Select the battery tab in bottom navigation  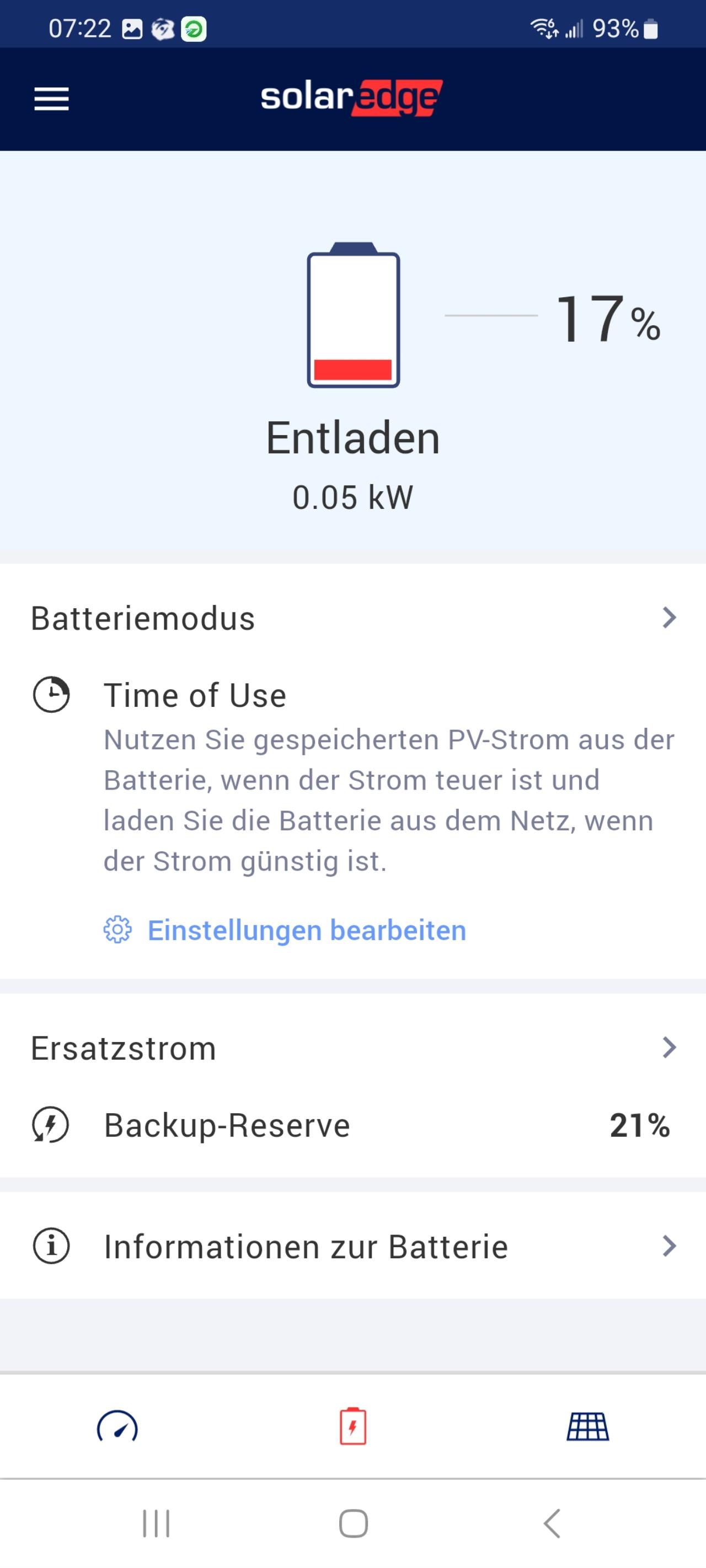352,1426
